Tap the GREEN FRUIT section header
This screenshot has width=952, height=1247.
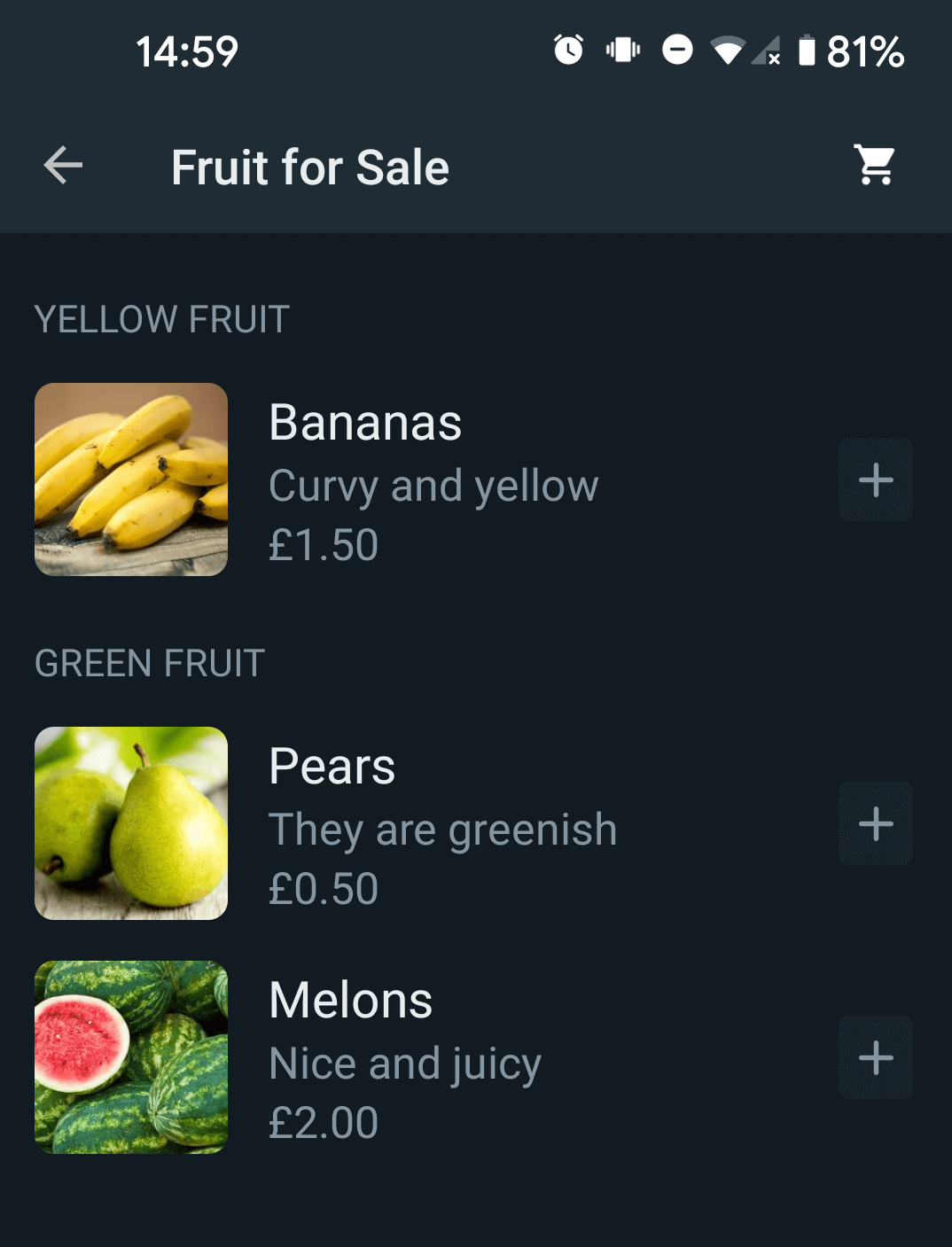148,663
